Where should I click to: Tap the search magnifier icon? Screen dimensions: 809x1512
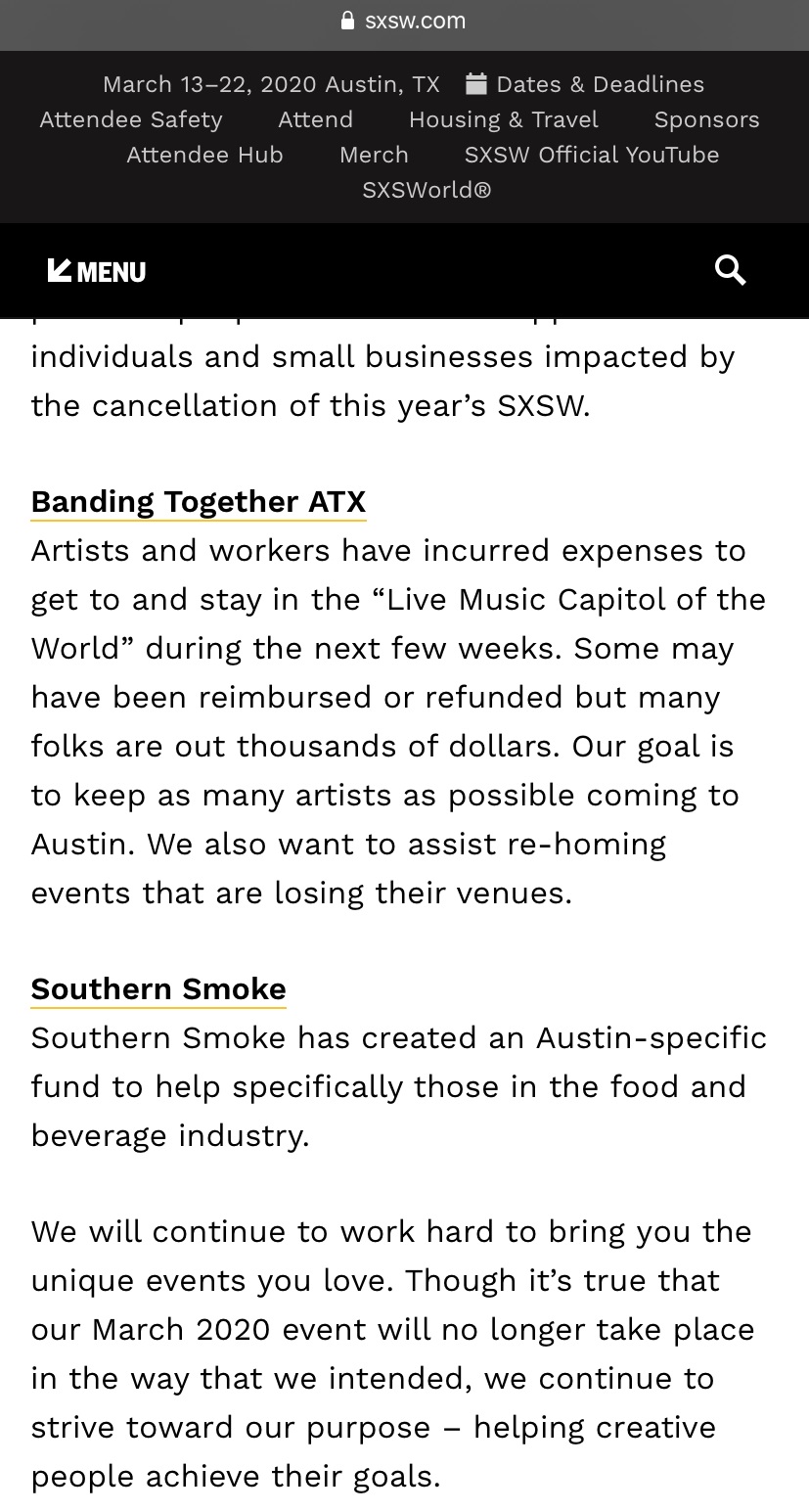pos(730,270)
